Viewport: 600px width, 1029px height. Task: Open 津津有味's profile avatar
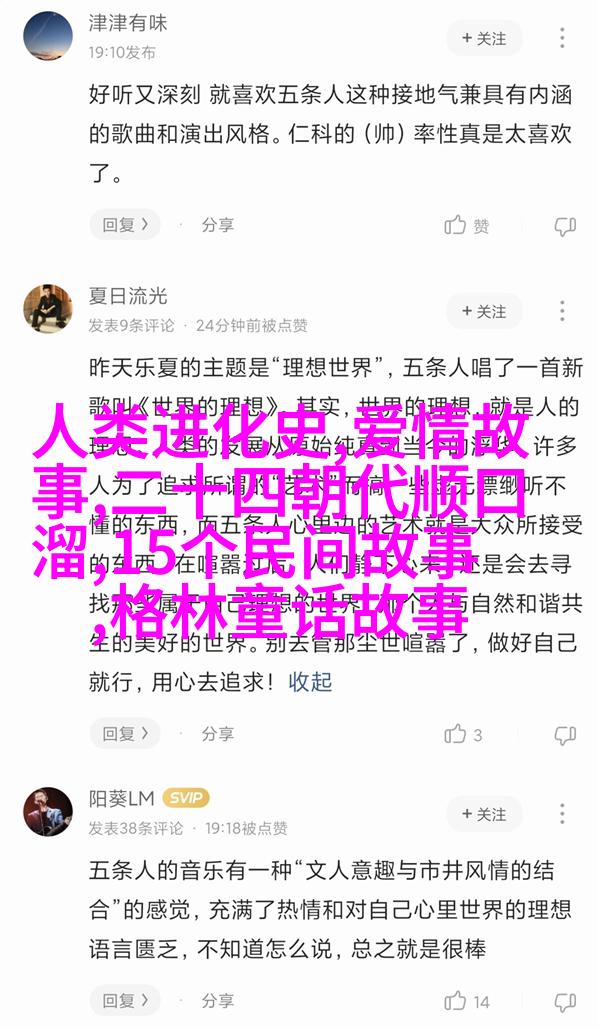pyautogui.click(x=49, y=35)
